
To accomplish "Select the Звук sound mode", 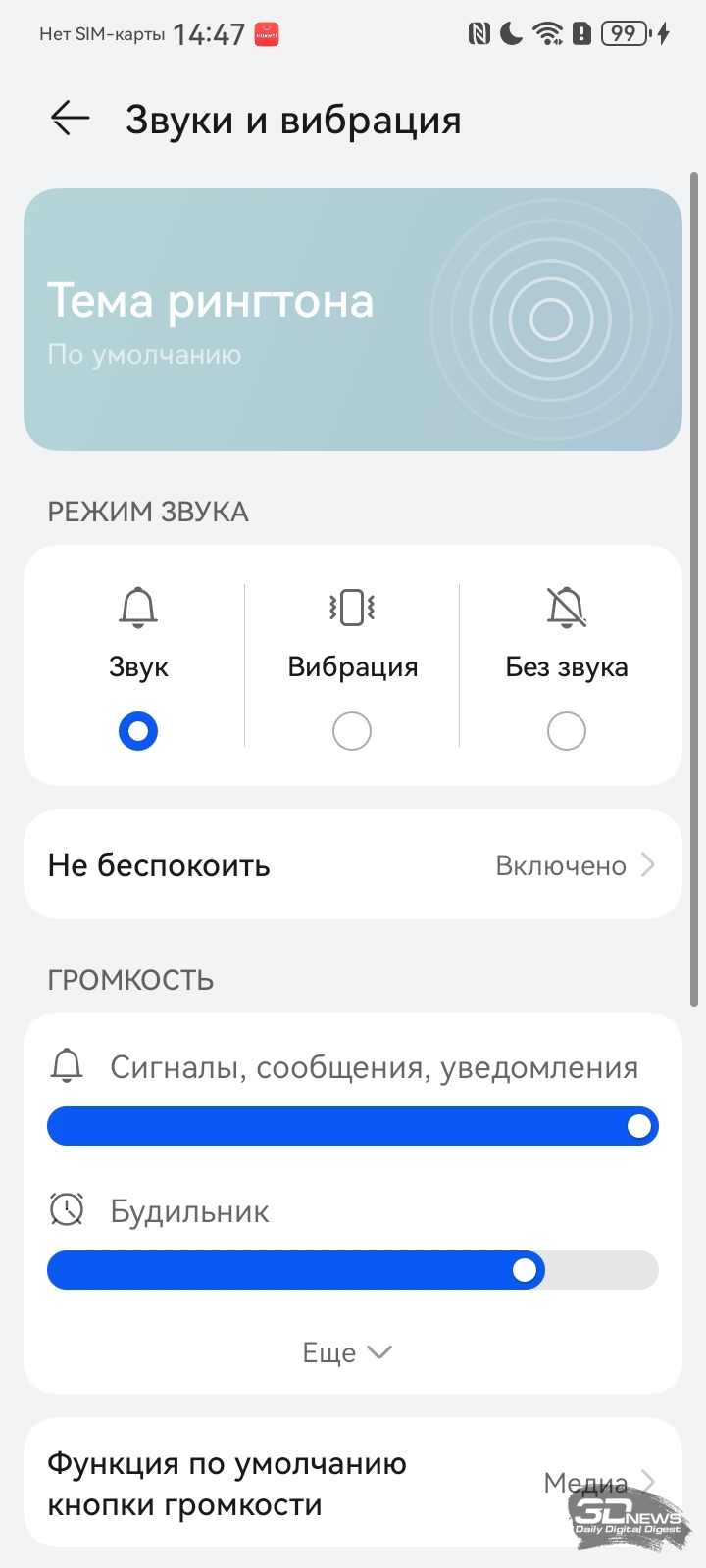I will point(138,667).
